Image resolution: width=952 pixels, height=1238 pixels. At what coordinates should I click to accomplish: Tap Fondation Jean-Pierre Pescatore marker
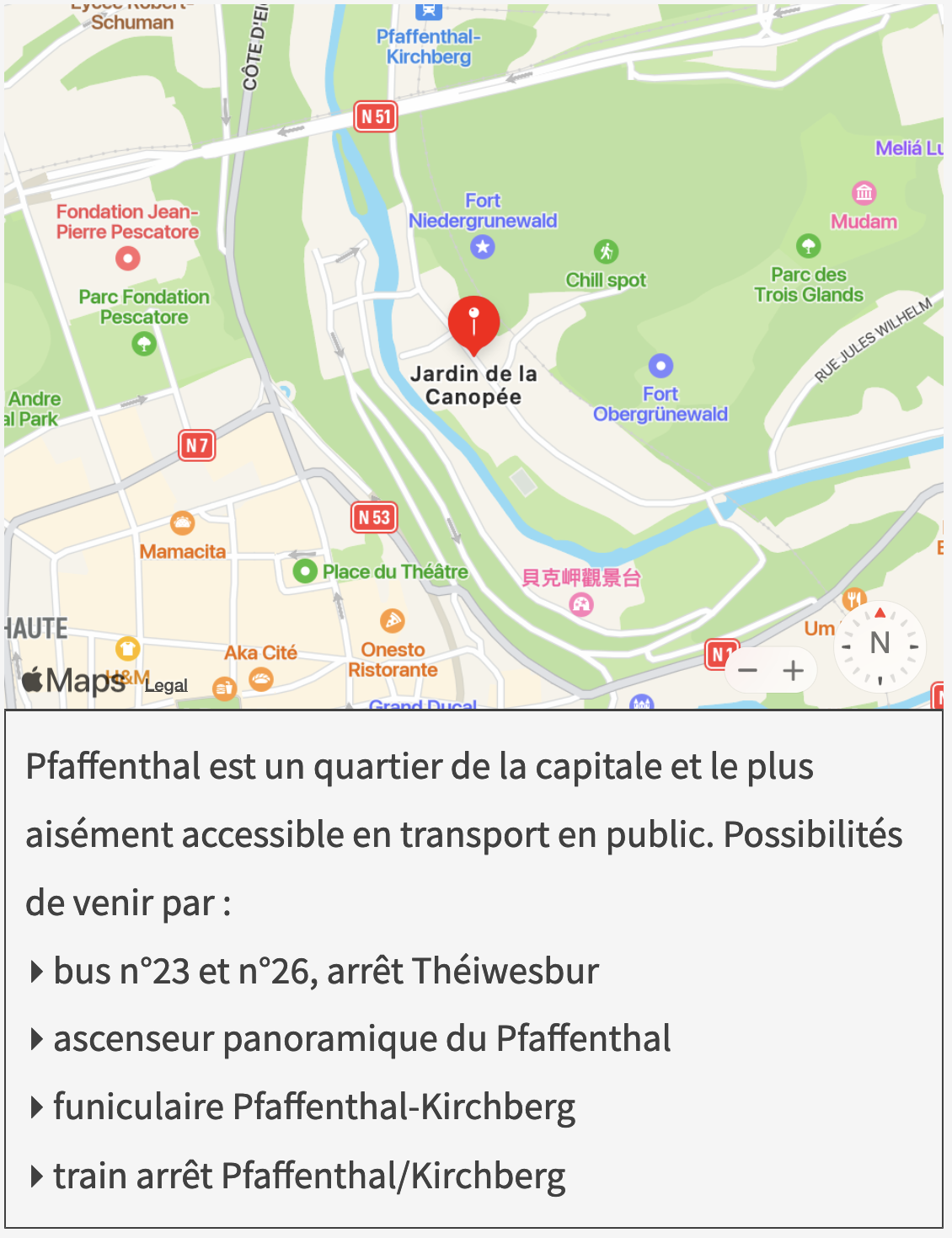coord(127,258)
